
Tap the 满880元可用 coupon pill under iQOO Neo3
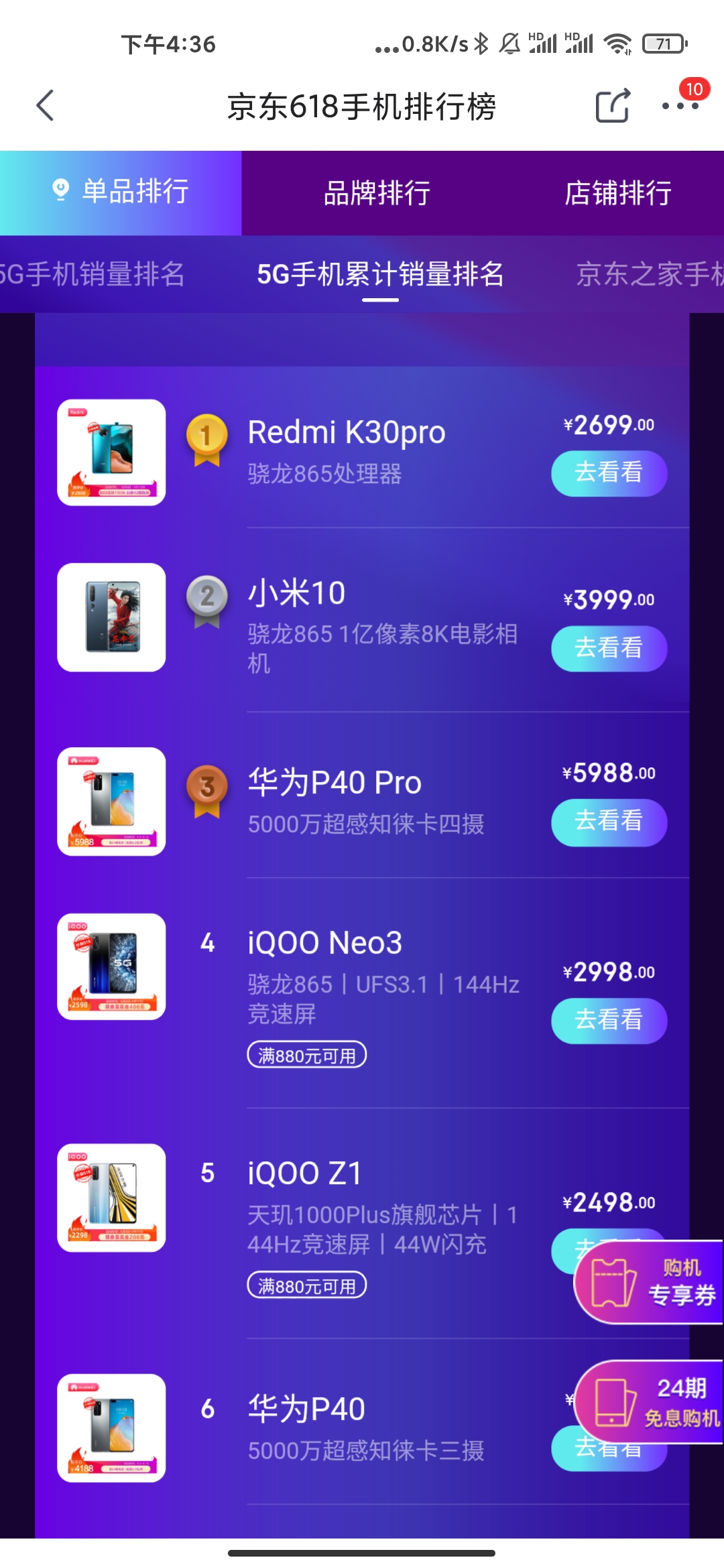click(306, 1055)
